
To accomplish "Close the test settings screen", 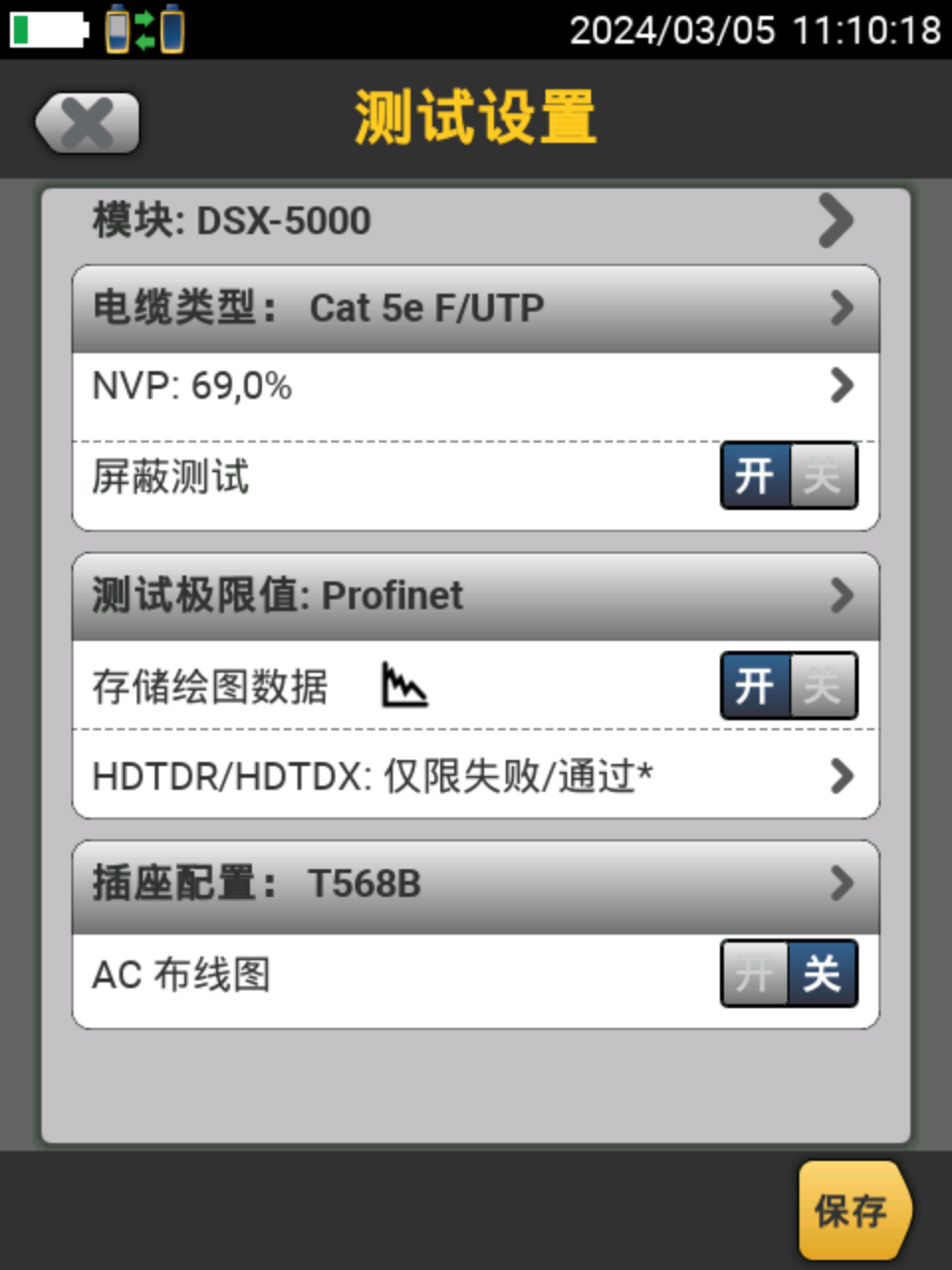I will 87,123.
